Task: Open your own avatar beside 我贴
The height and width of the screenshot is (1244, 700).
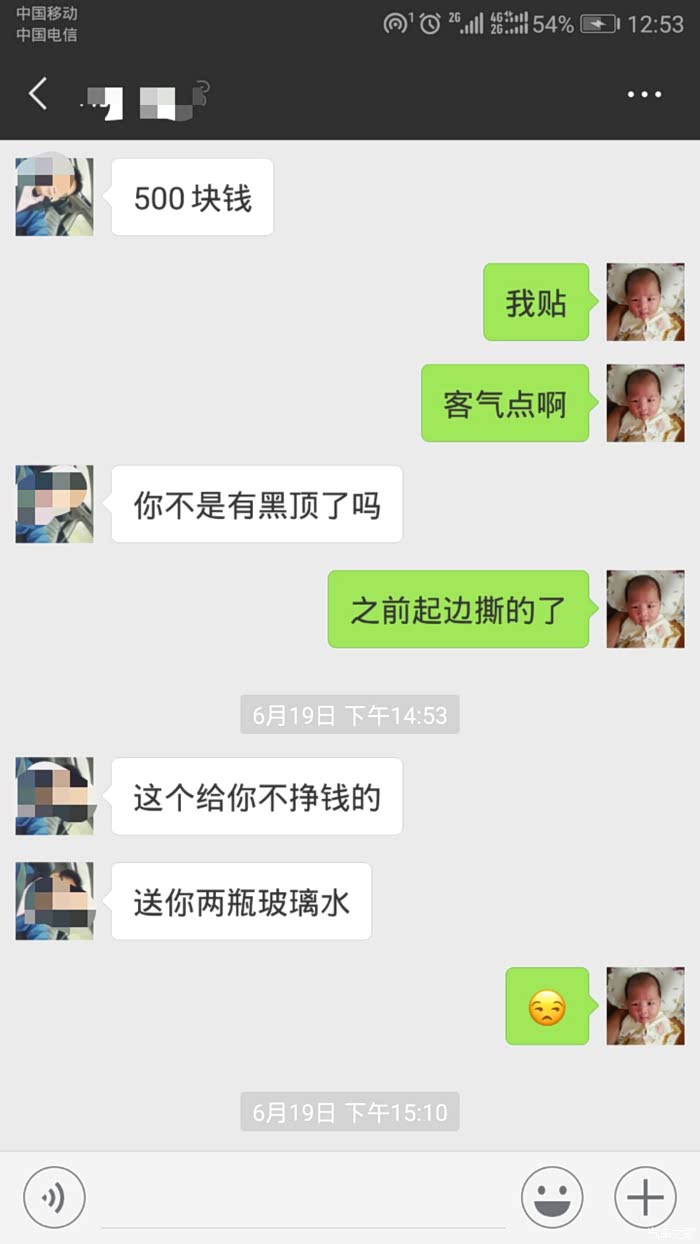Action: [x=645, y=302]
